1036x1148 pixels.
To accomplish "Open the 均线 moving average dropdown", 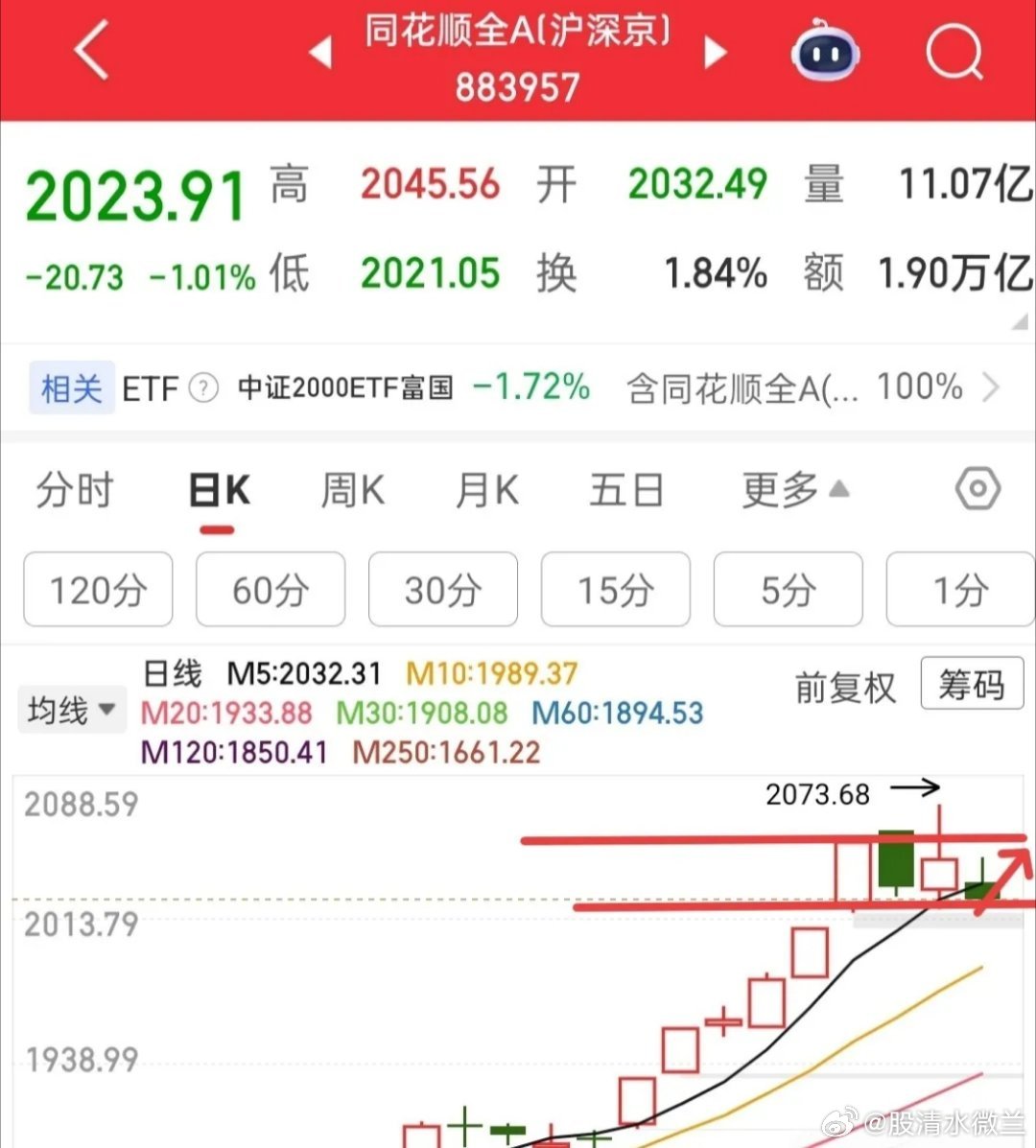I will click(71, 710).
